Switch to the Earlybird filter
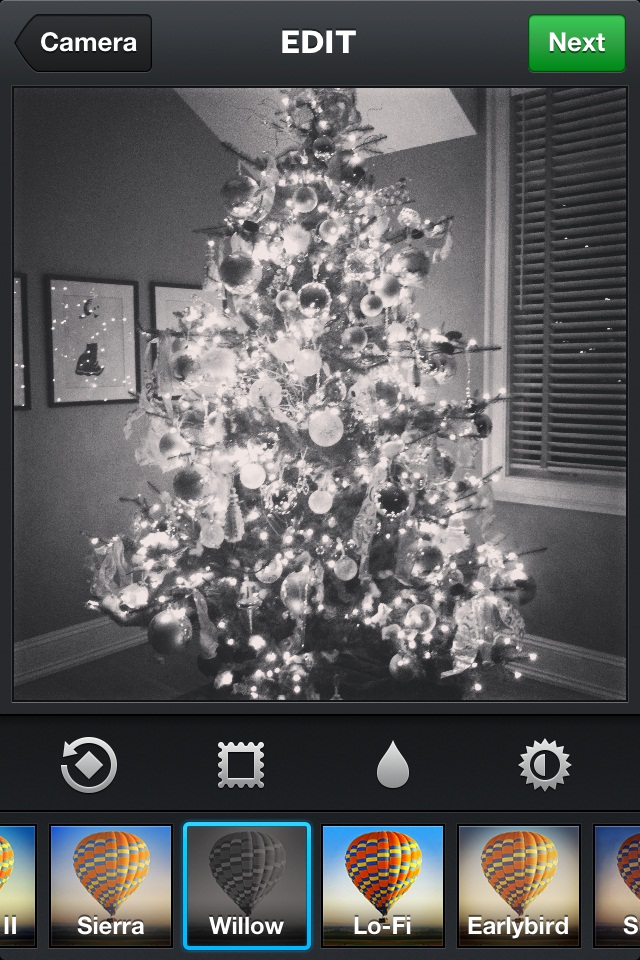This screenshot has width=640, height=960. click(519, 885)
